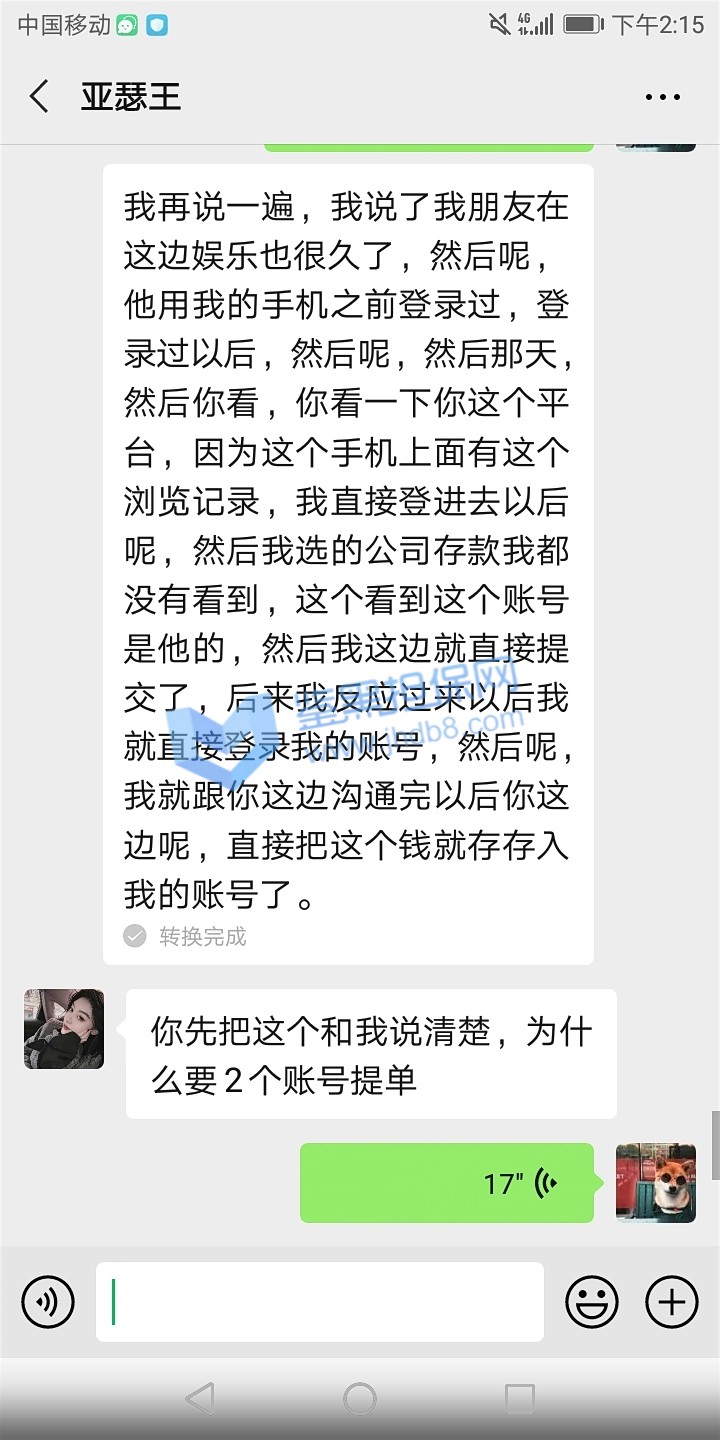This screenshot has height=1440, width=720.
Task: Open the plus attachment menu
Action: (x=671, y=1302)
